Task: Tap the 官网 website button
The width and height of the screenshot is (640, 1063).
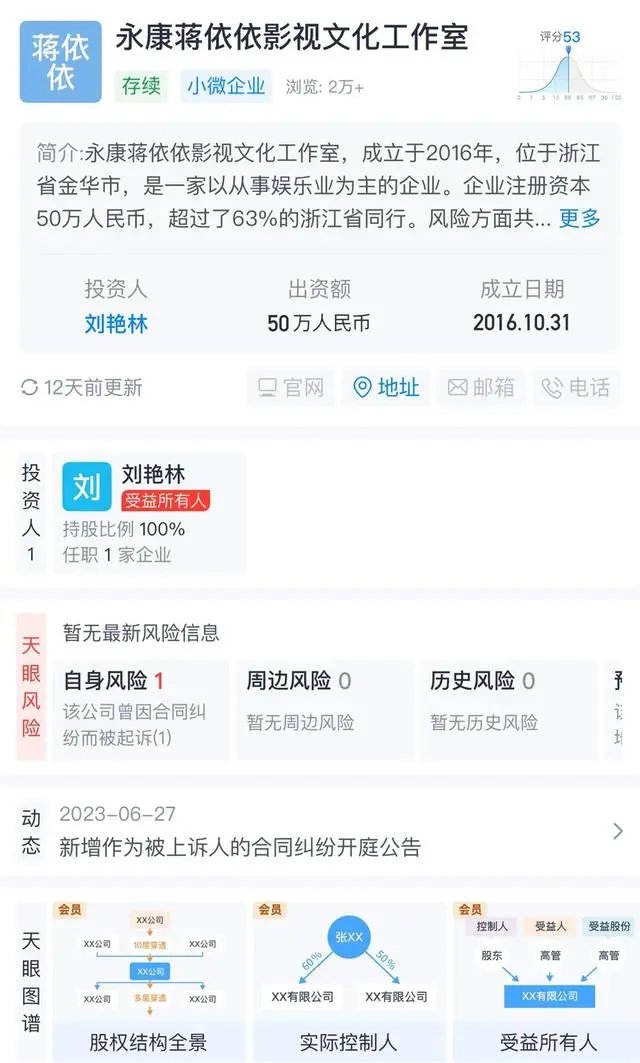Action: [x=291, y=388]
